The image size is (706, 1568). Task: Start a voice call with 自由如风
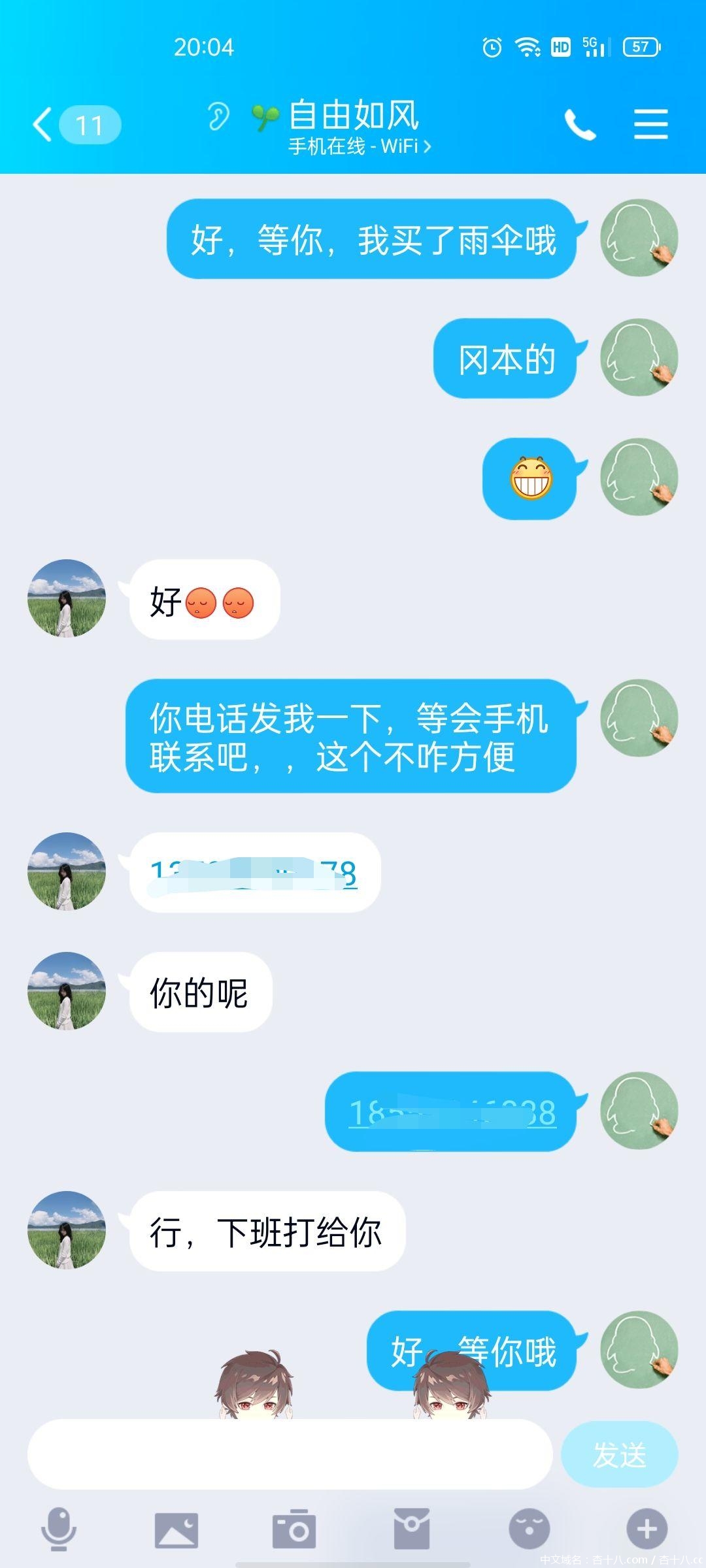click(580, 124)
